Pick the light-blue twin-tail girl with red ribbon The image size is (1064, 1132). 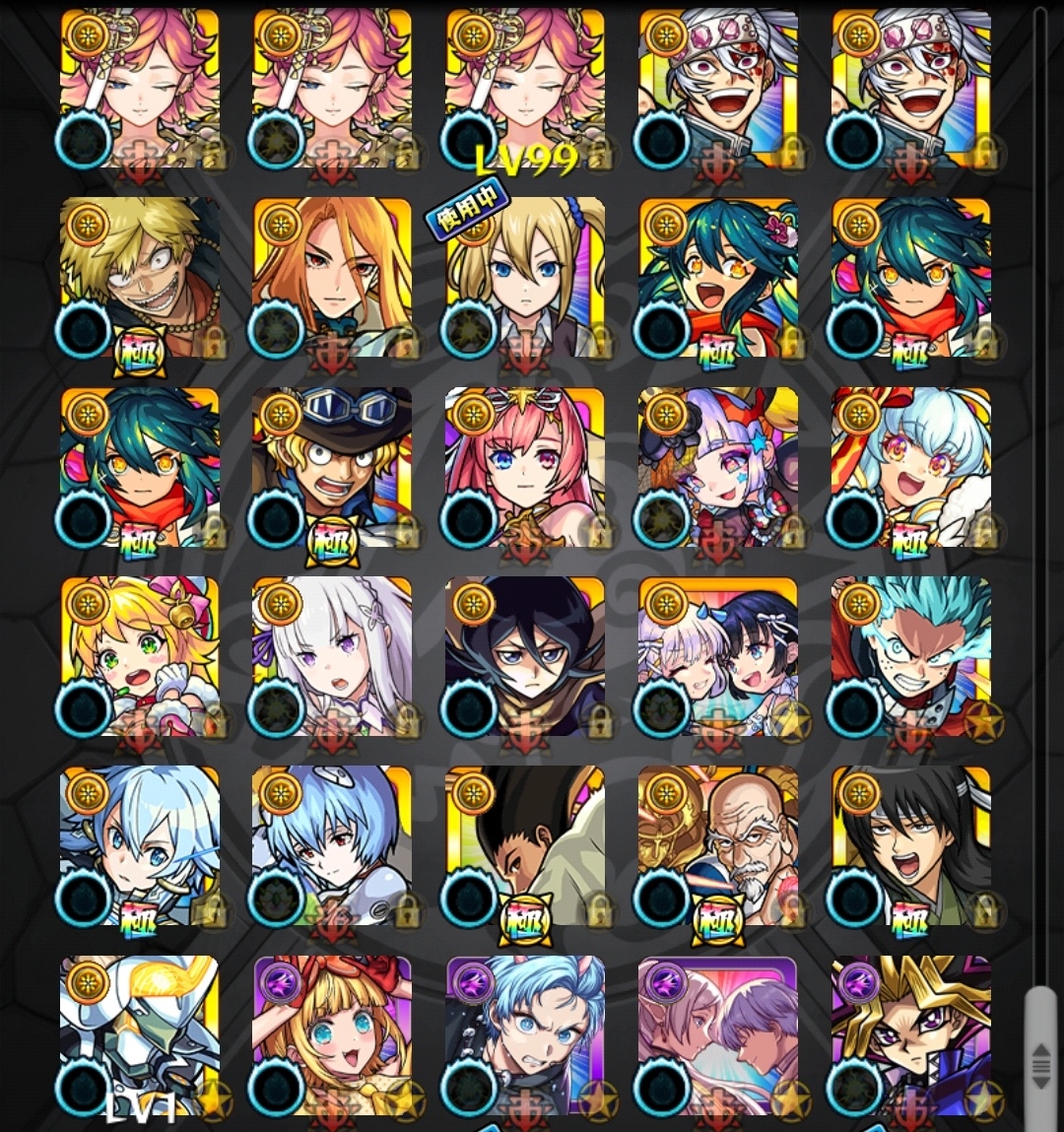(910, 467)
